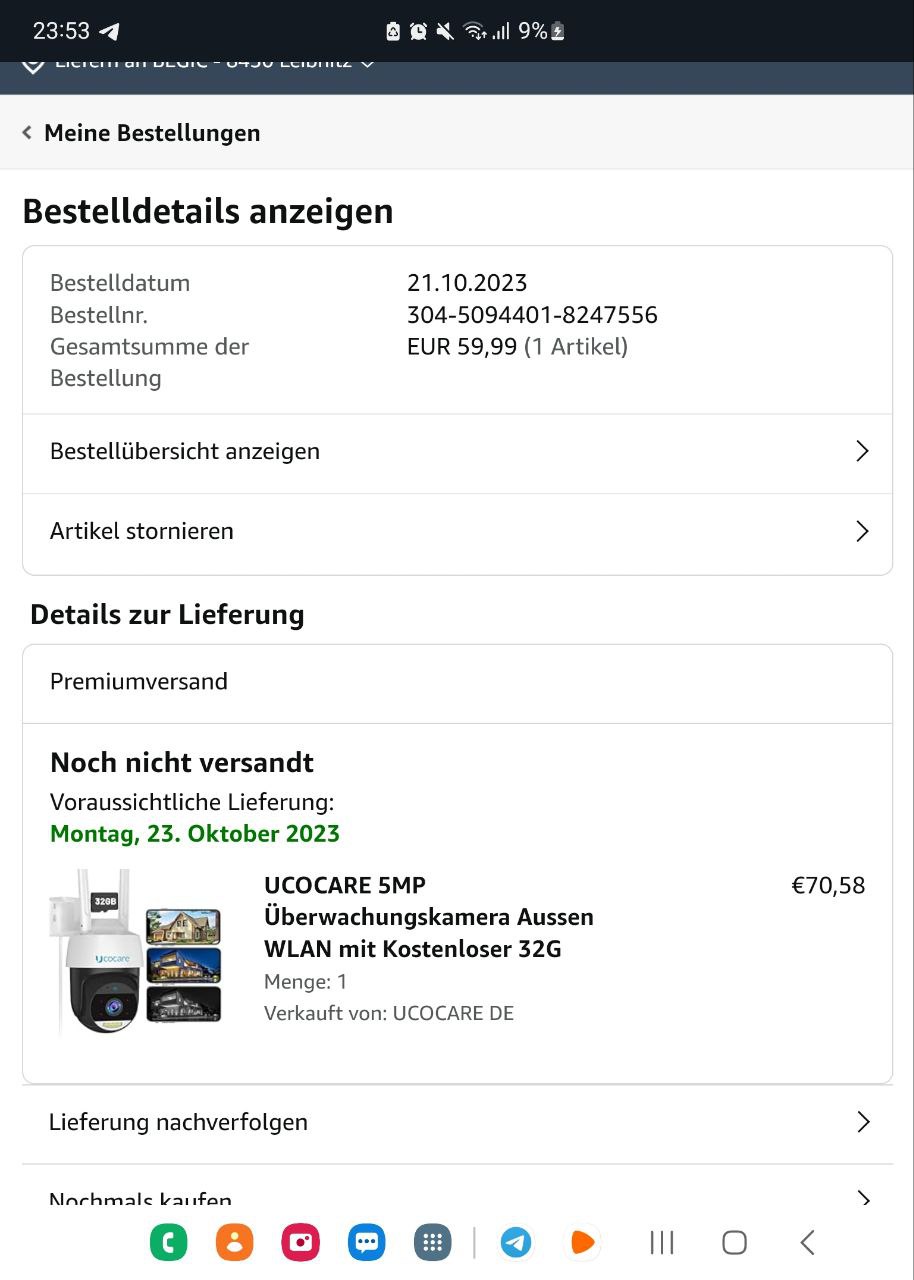Open Telegram from the taskbar

pyautogui.click(x=516, y=1243)
